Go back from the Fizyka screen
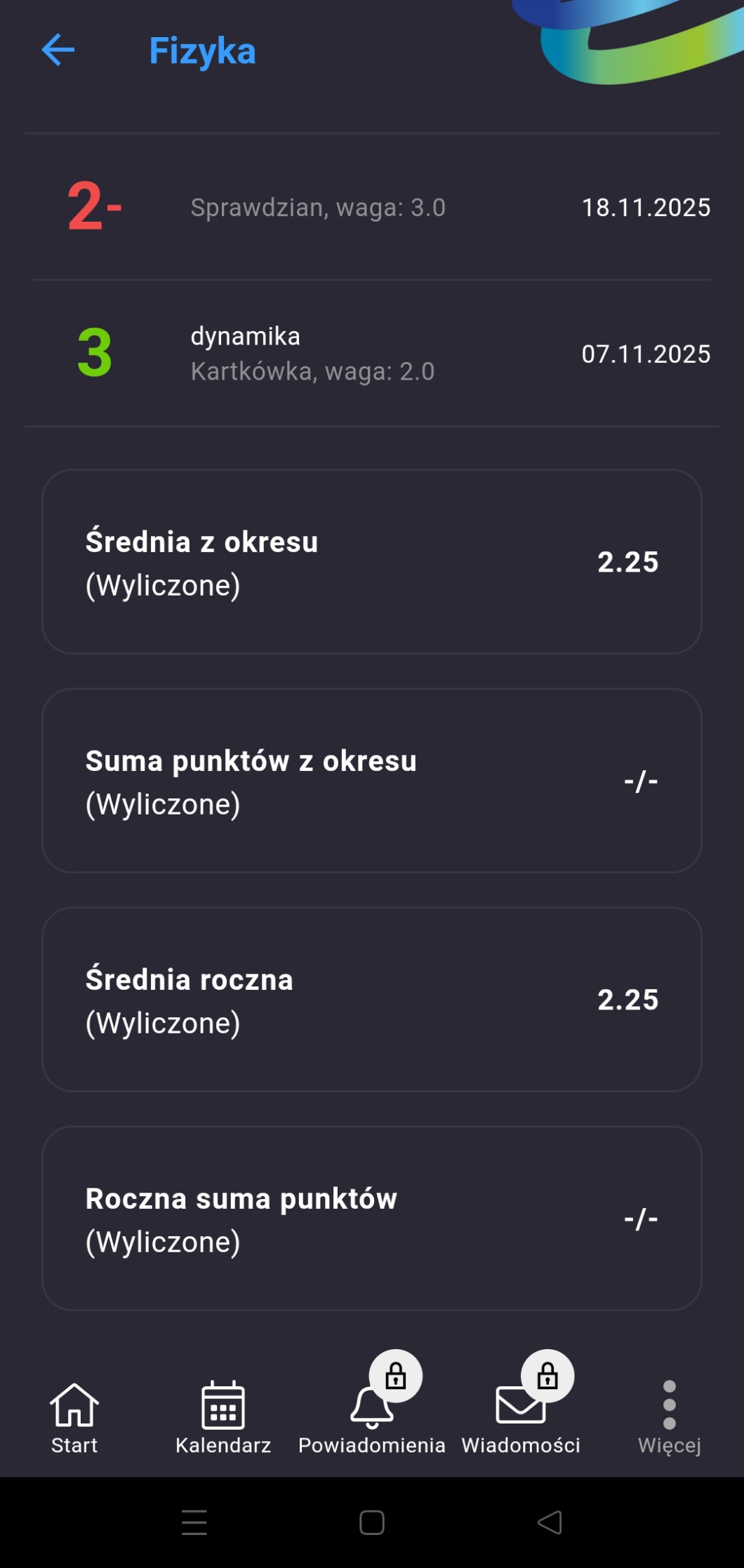Viewport: 744px width, 1568px height. 58,51
